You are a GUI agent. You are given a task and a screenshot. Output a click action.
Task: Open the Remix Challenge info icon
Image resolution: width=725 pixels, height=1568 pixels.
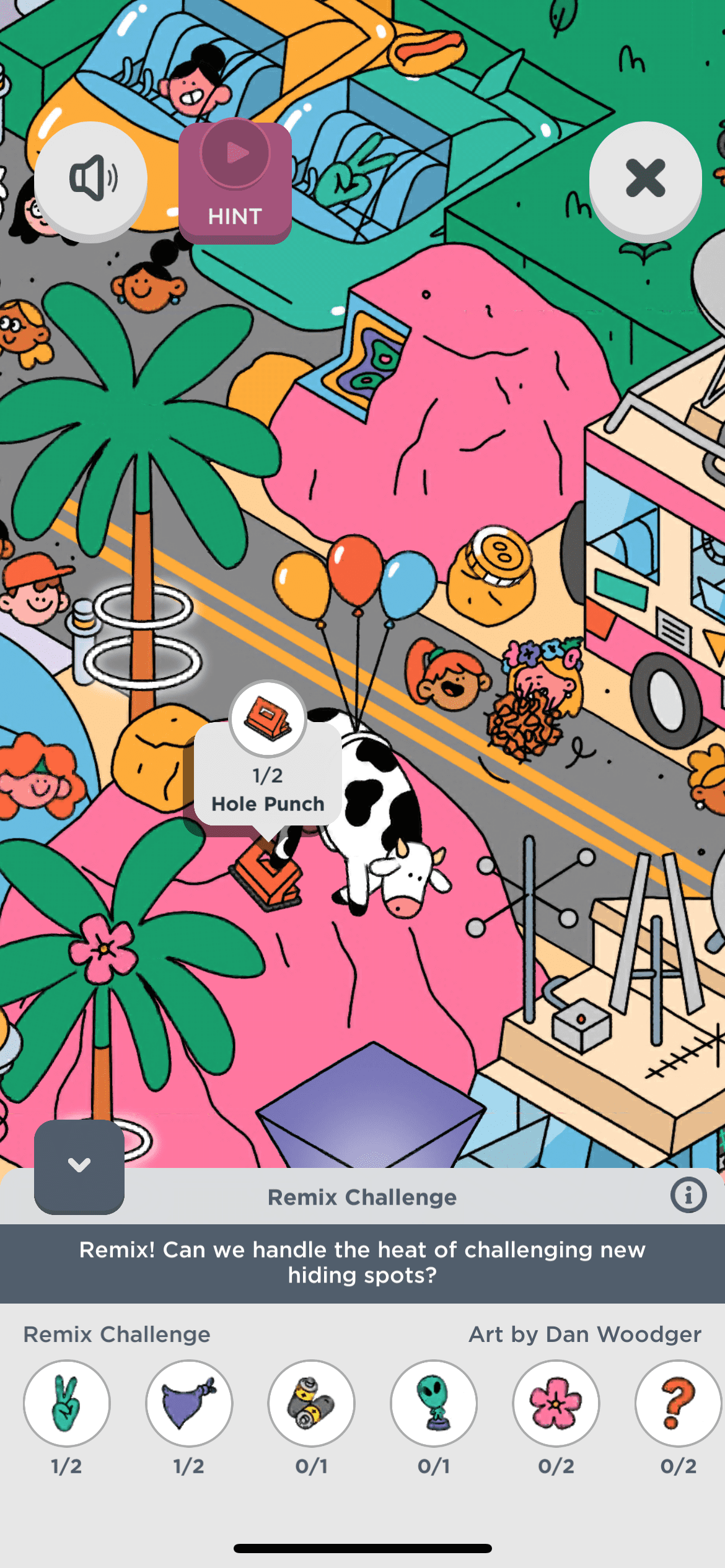[688, 1195]
